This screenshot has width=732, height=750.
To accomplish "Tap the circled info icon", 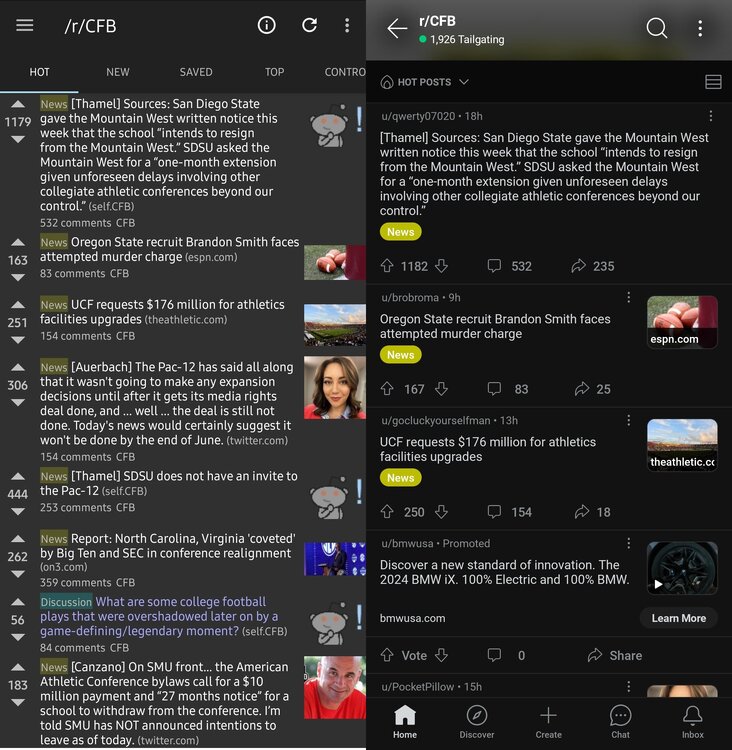I will click(267, 26).
